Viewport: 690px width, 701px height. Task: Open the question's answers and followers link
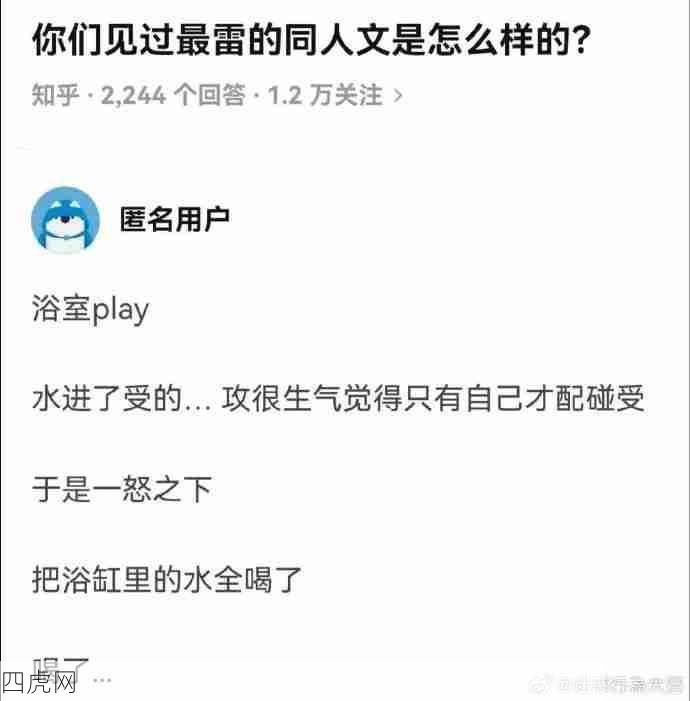216,96
